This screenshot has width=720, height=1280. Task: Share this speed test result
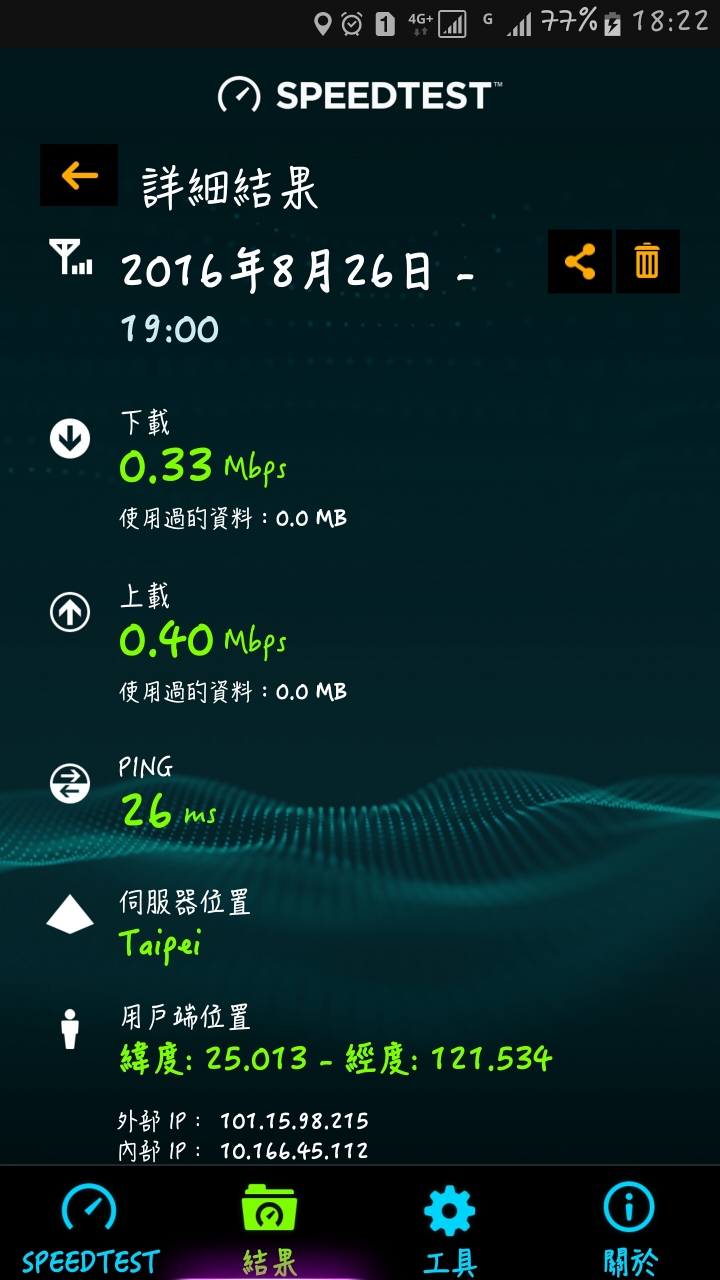tap(580, 262)
